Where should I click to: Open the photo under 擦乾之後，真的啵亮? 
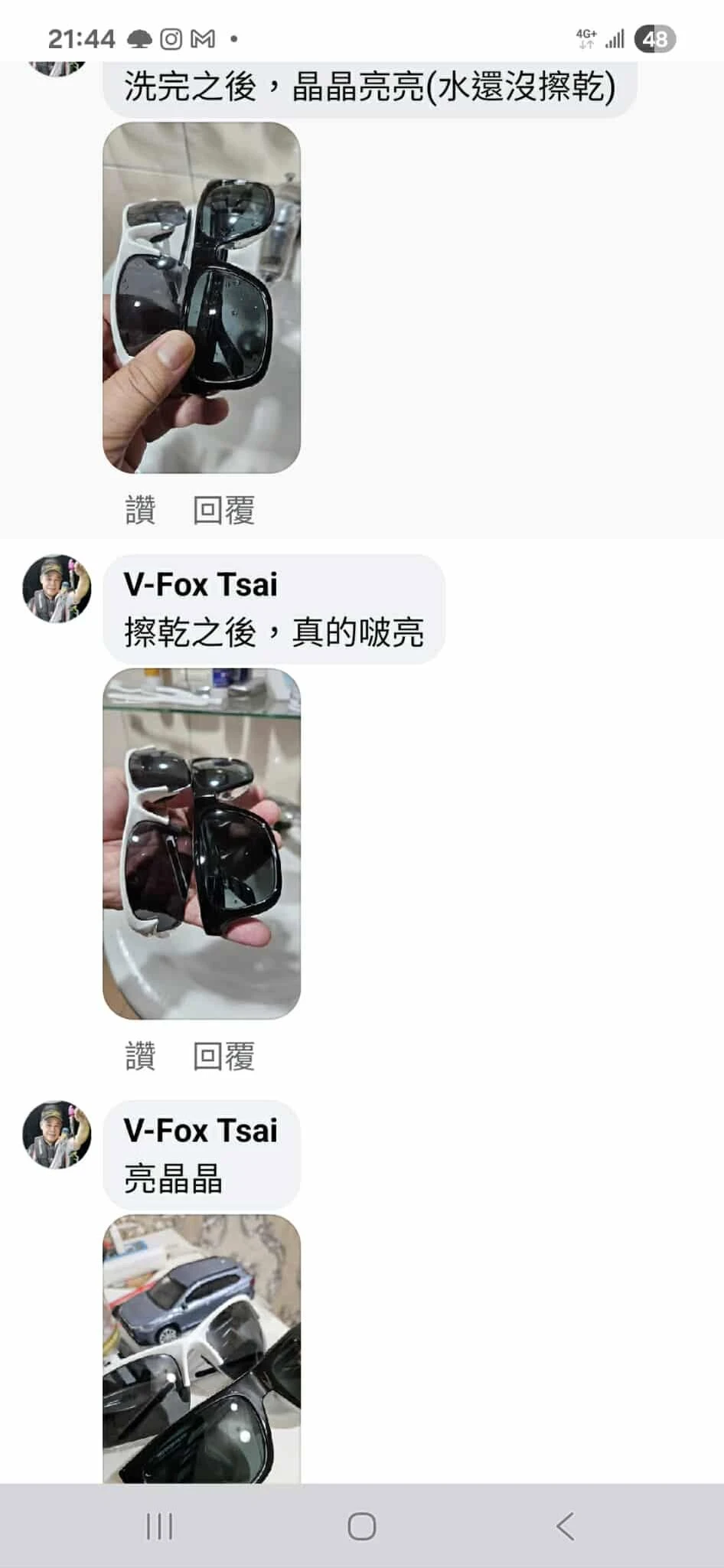[x=202, y=844]
